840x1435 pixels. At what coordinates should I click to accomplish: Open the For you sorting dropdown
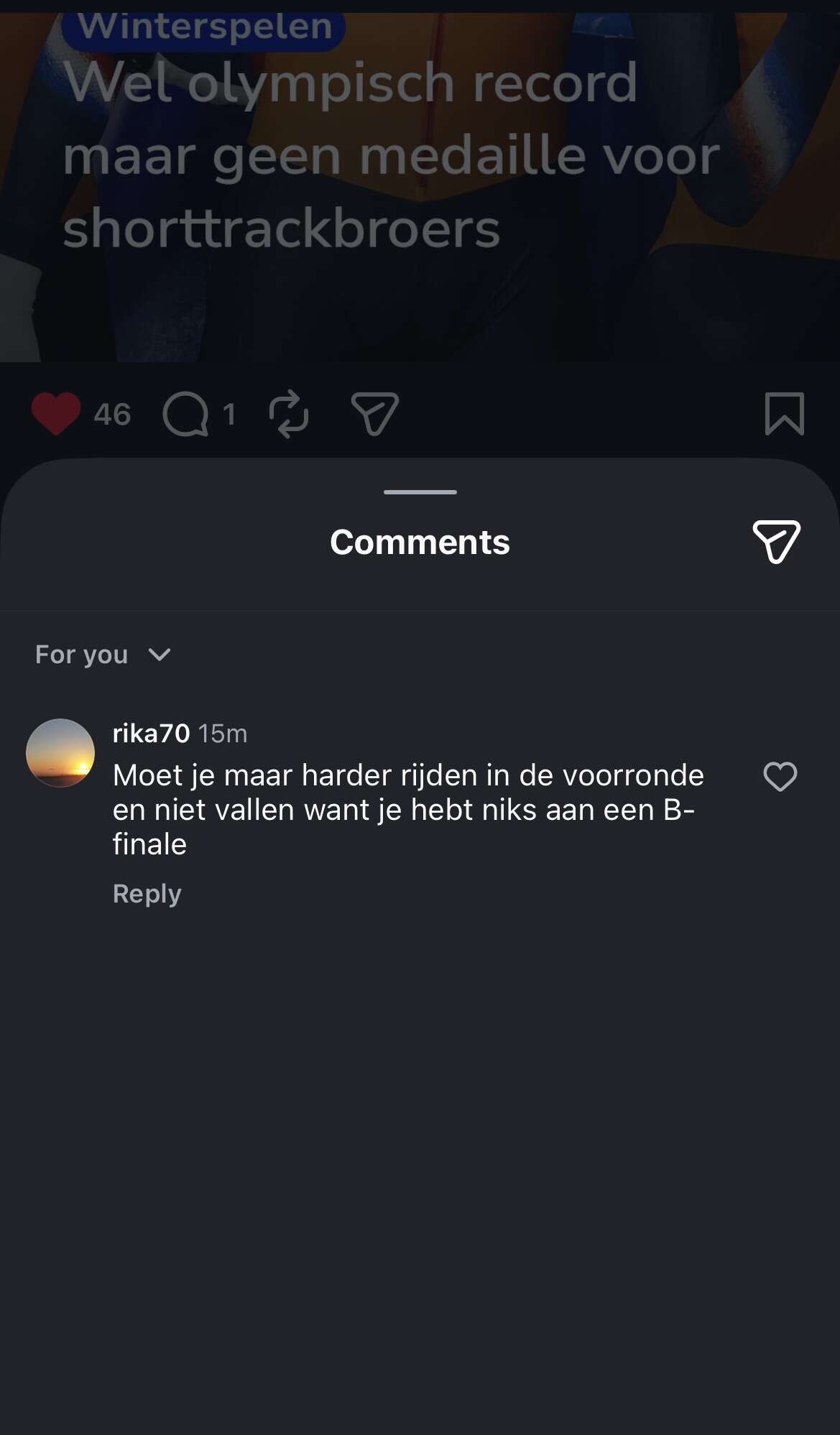pyautogui.click(x=103, y=655)
